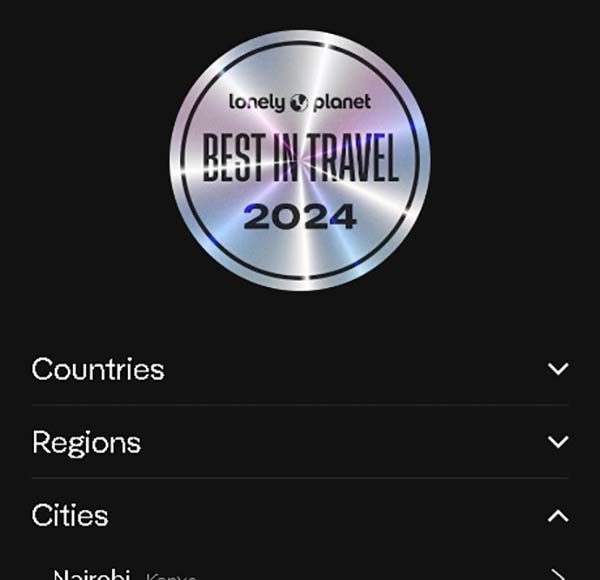This screenshot has width=600, height=580.
Task: Collapse the Cities section
Action: click(558, 516)
